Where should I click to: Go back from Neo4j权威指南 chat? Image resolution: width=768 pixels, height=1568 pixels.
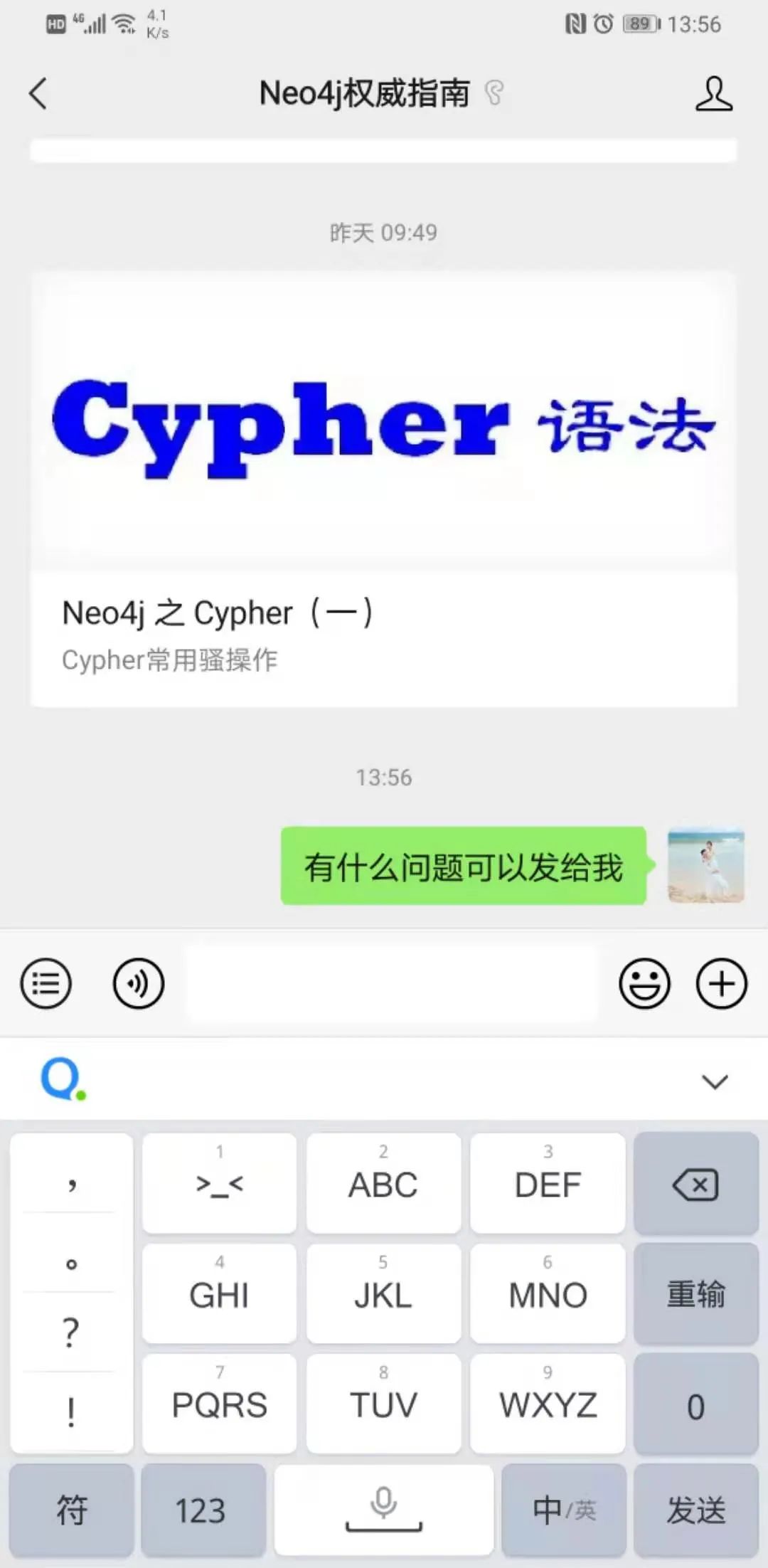coord(38,93)
